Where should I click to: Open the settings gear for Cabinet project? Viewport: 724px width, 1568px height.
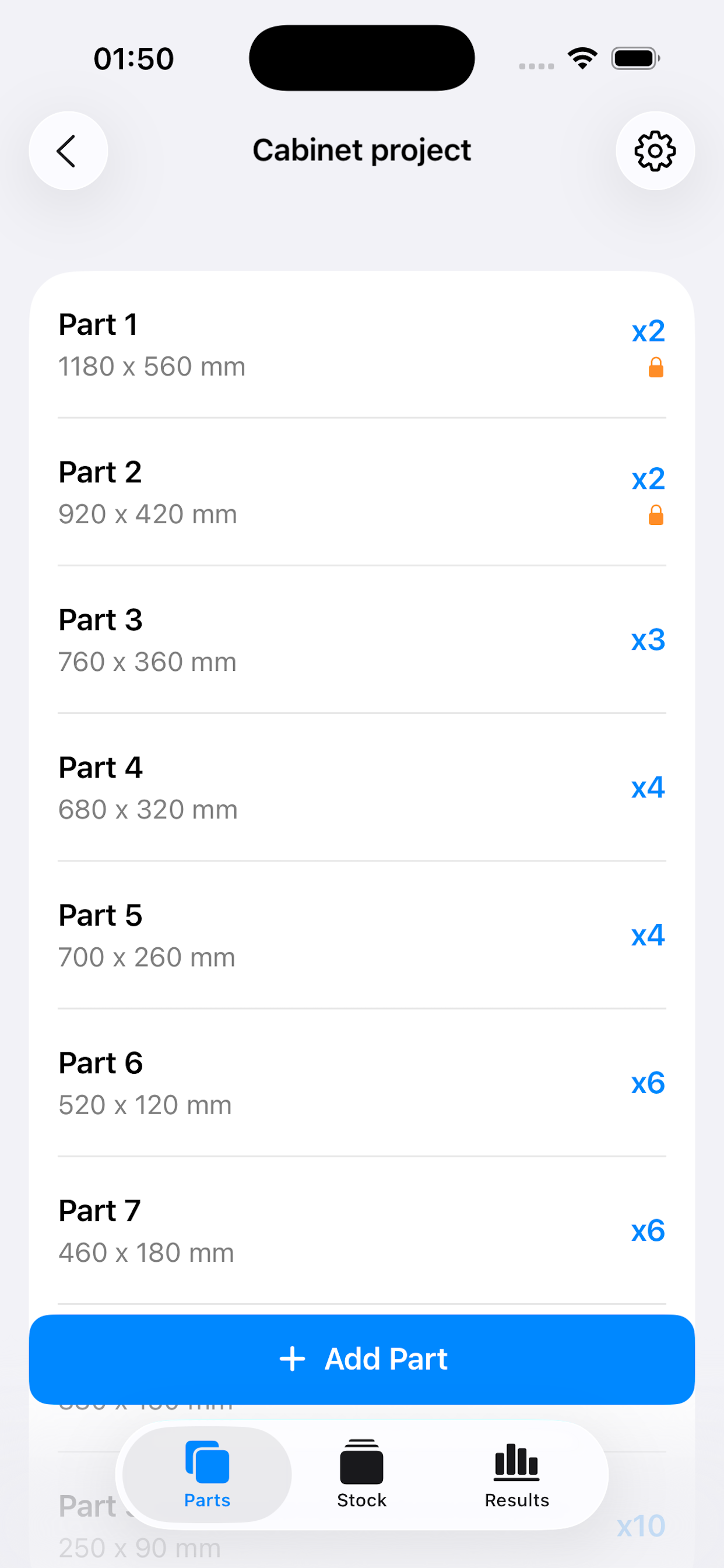[655, 150]
